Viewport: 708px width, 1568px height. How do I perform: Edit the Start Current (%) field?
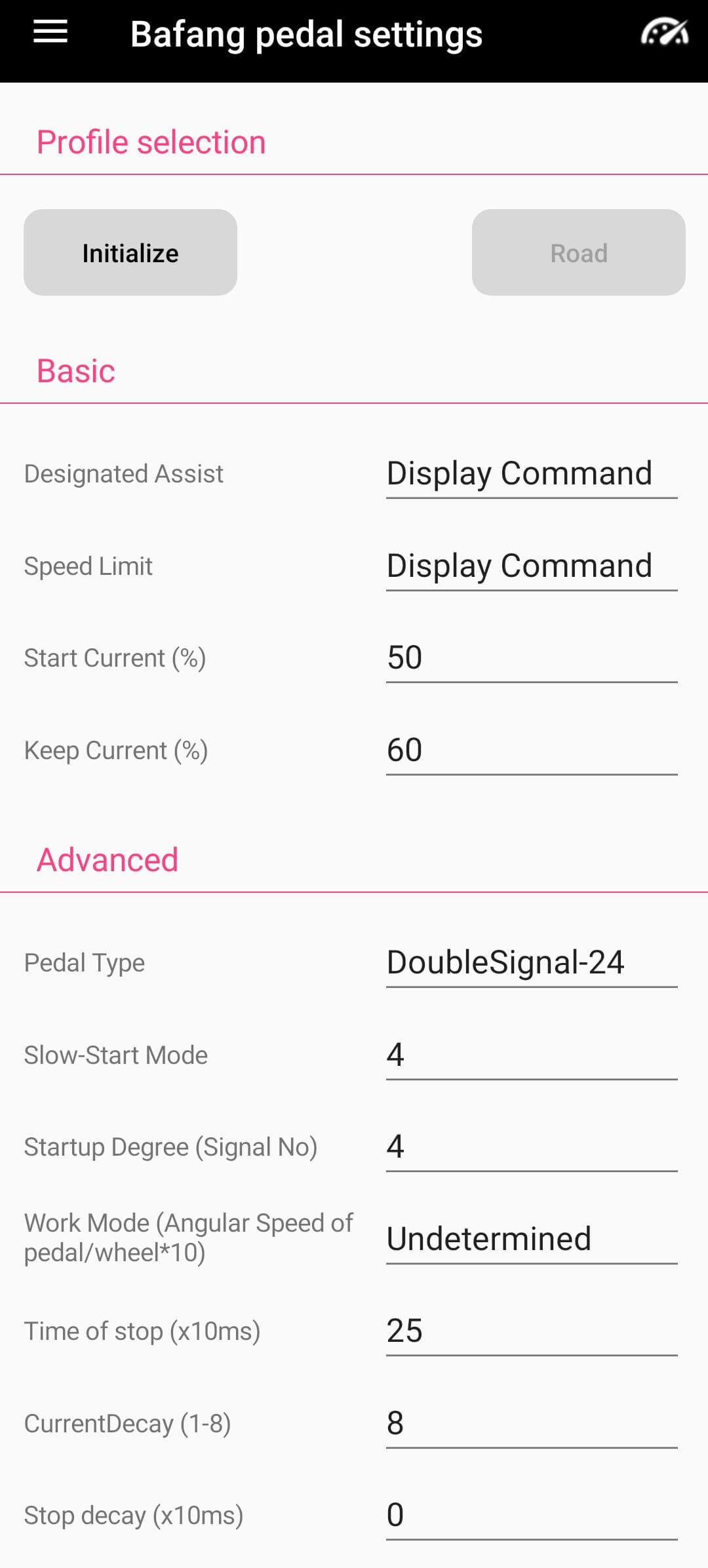(x=531, y=658)
